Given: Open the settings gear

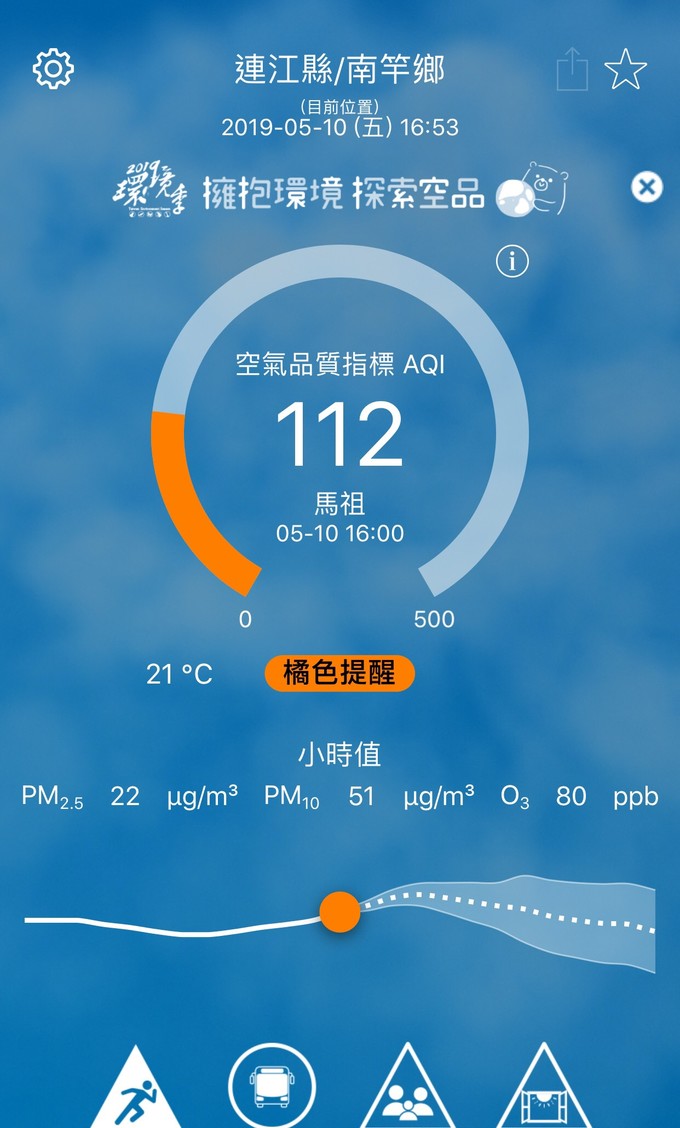Looking at the screenshot, I should pos(54,69).
